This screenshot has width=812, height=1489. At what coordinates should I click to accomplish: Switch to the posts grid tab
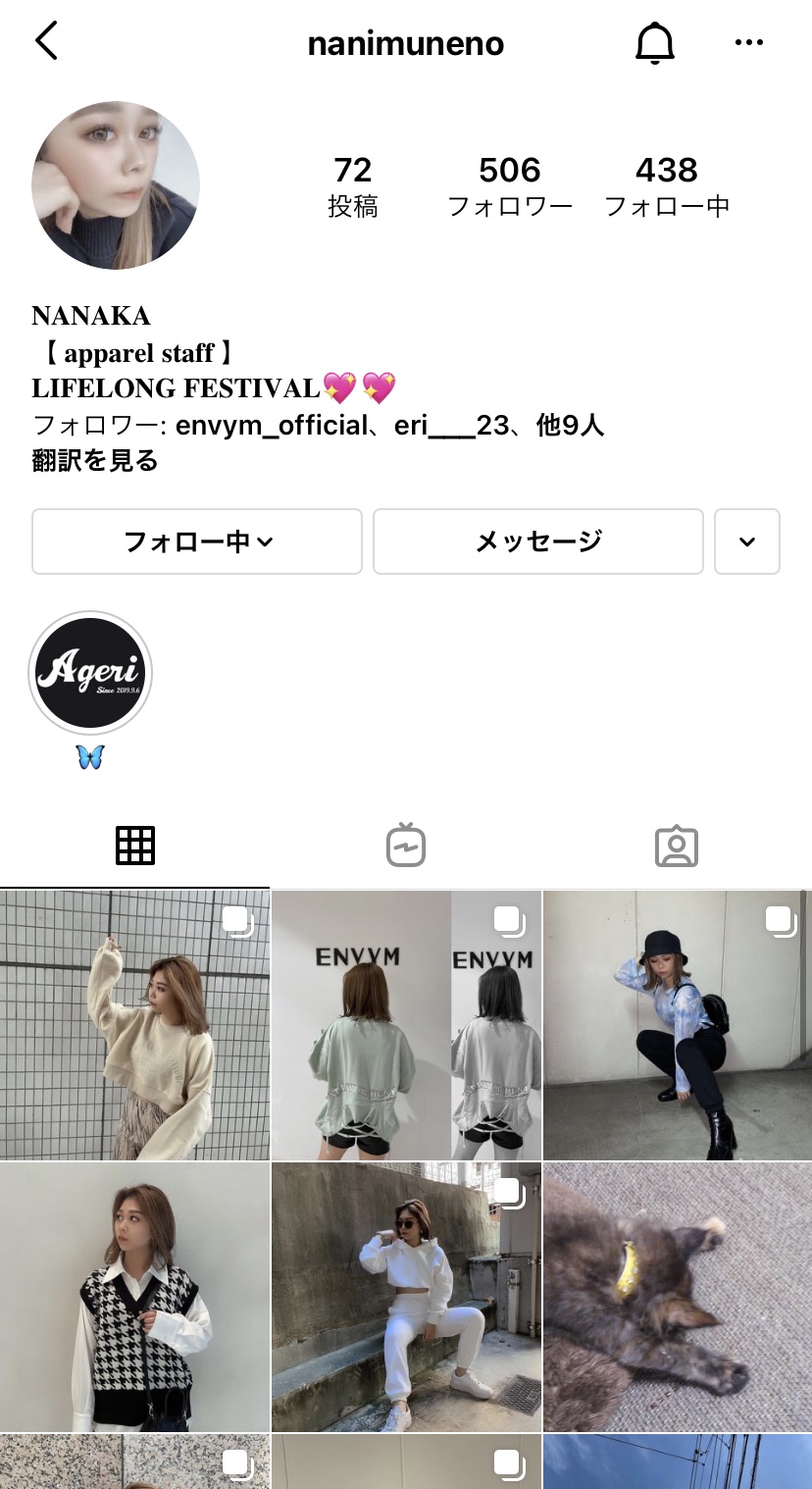(x=135, y=845)
